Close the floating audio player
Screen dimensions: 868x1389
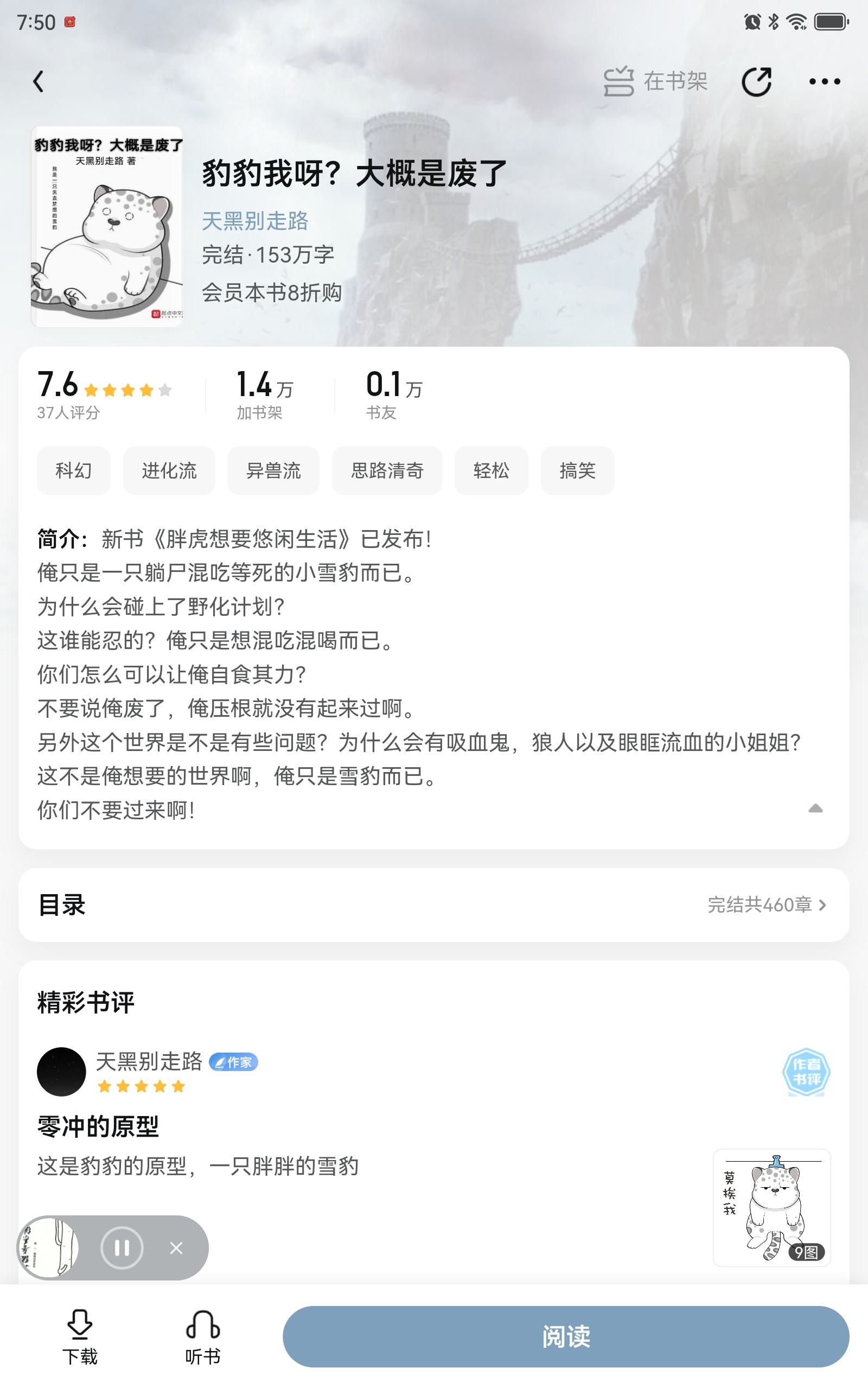click(176, 1248)
